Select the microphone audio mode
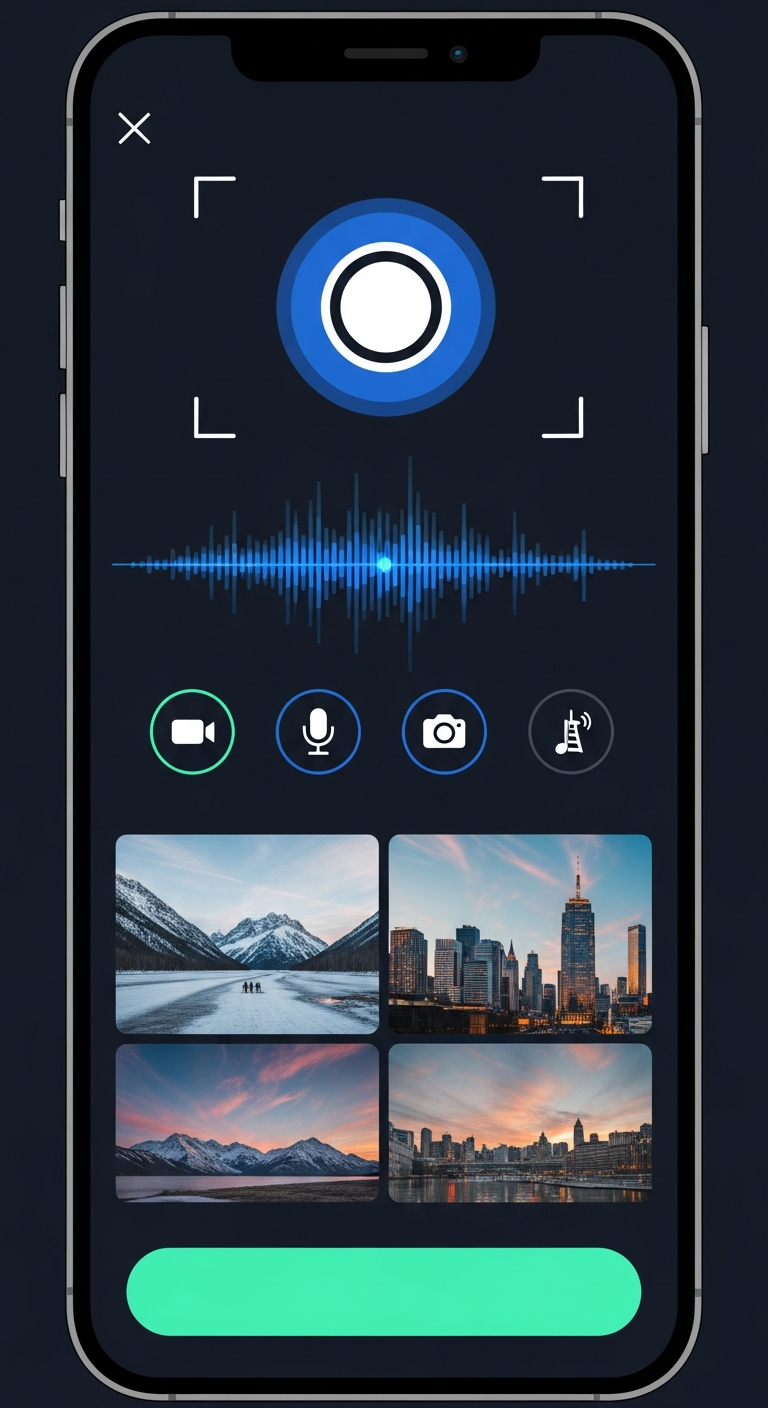The width and height of the screenshot is (768, 1408). [x=318, y=732]
